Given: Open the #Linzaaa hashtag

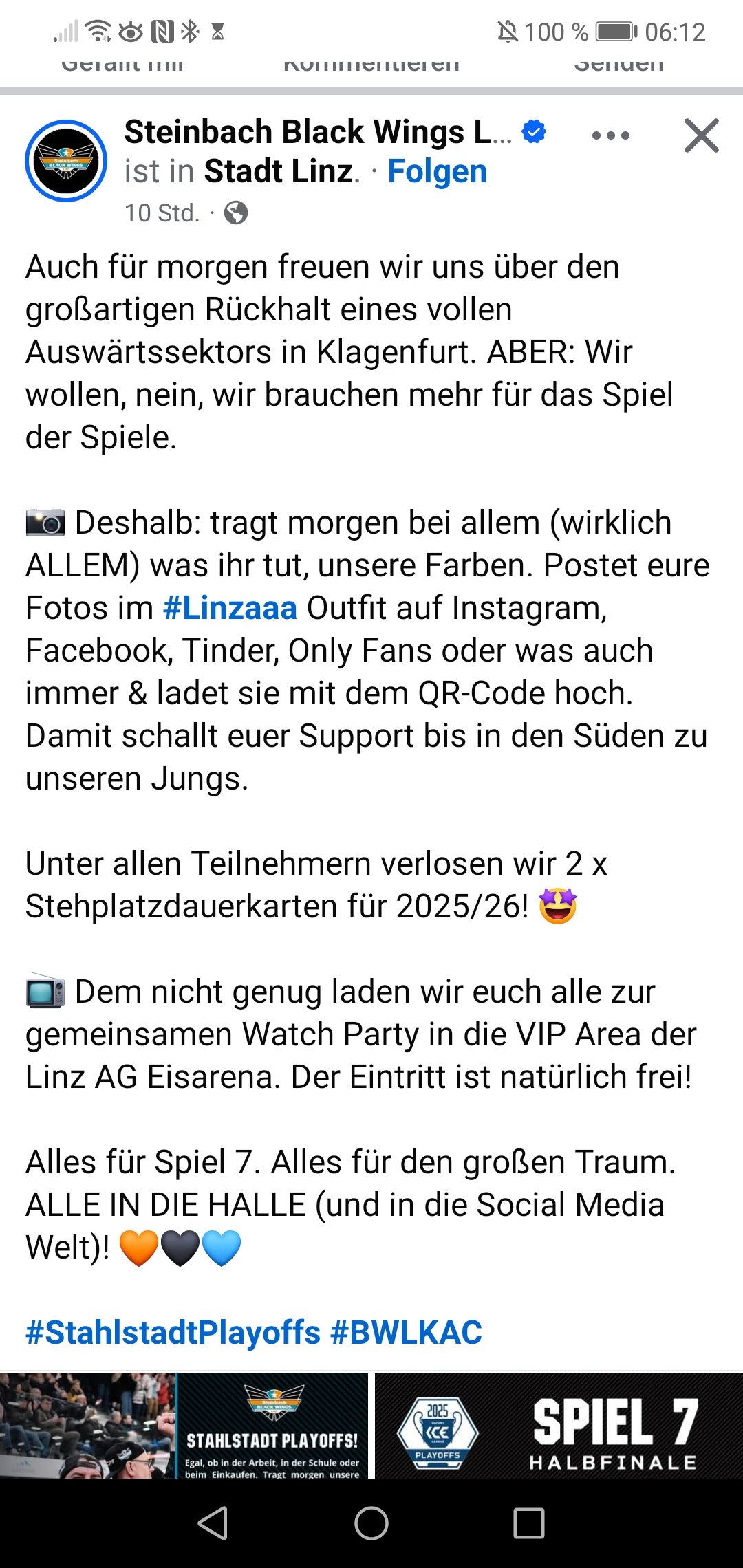Looking at the screenshot, I should click(230, 608).
